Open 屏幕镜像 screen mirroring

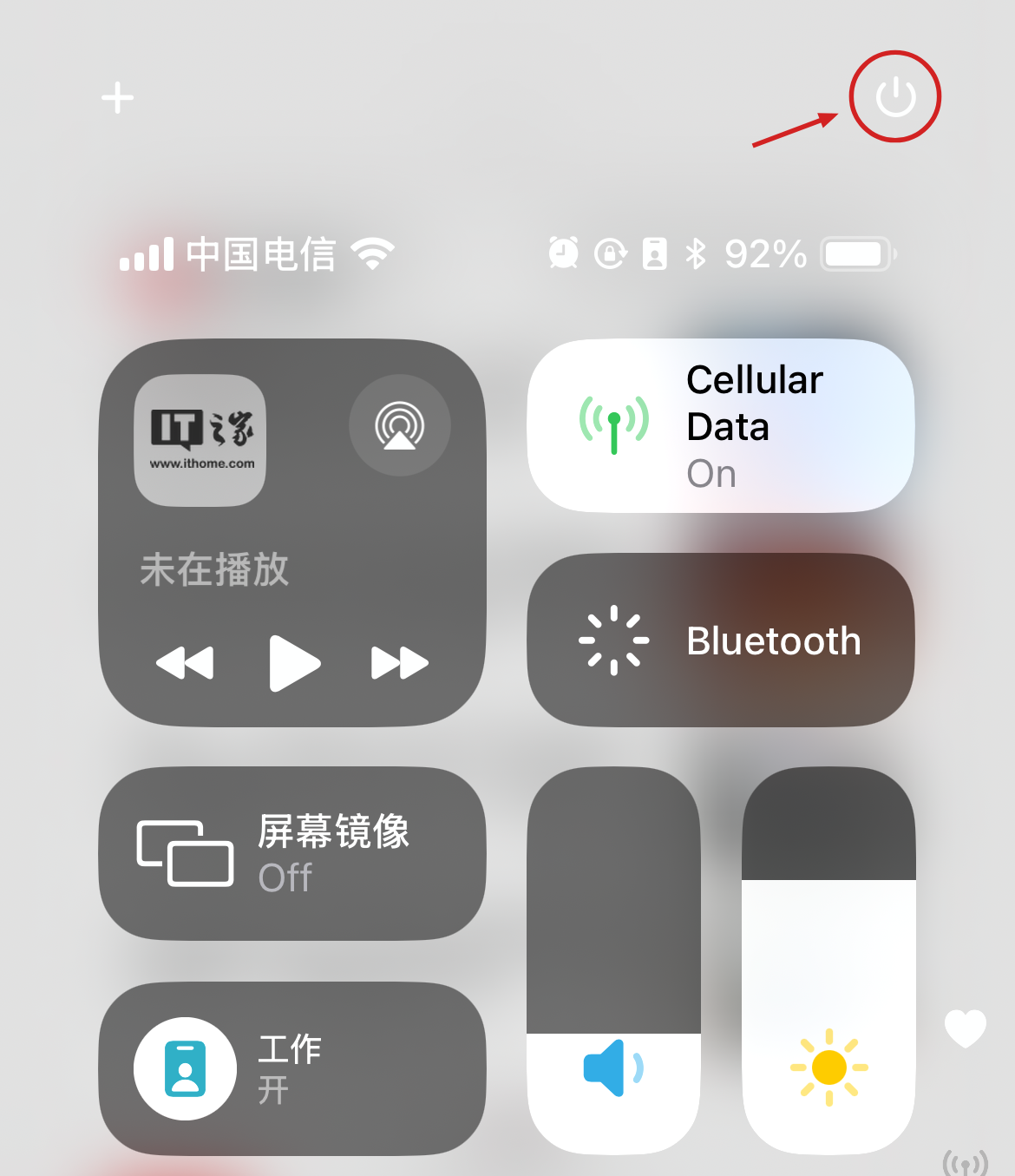click(x=291, y=853)
